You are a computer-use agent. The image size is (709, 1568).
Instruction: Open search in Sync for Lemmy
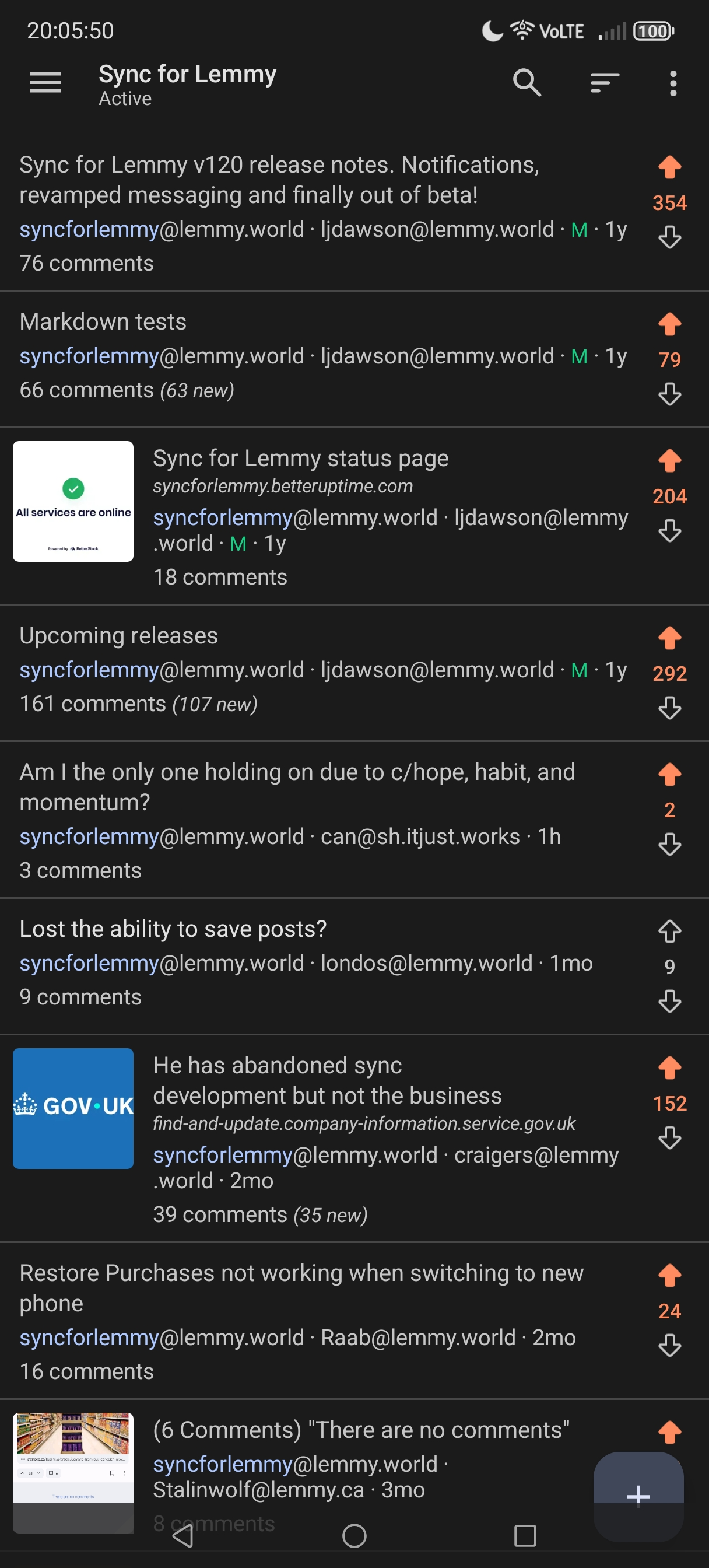point(527,82)
